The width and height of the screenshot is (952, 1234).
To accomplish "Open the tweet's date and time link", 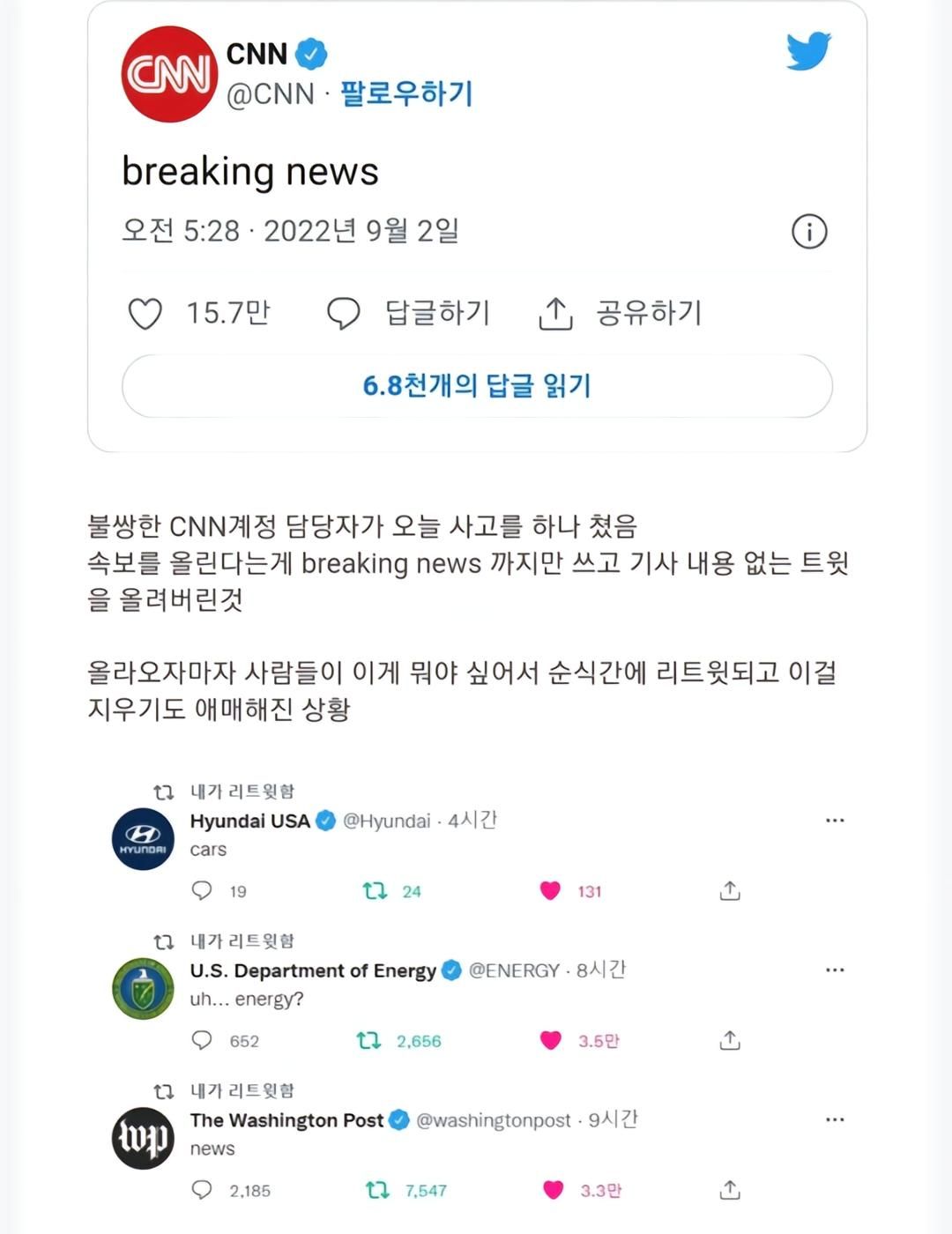I will [290, 231].
